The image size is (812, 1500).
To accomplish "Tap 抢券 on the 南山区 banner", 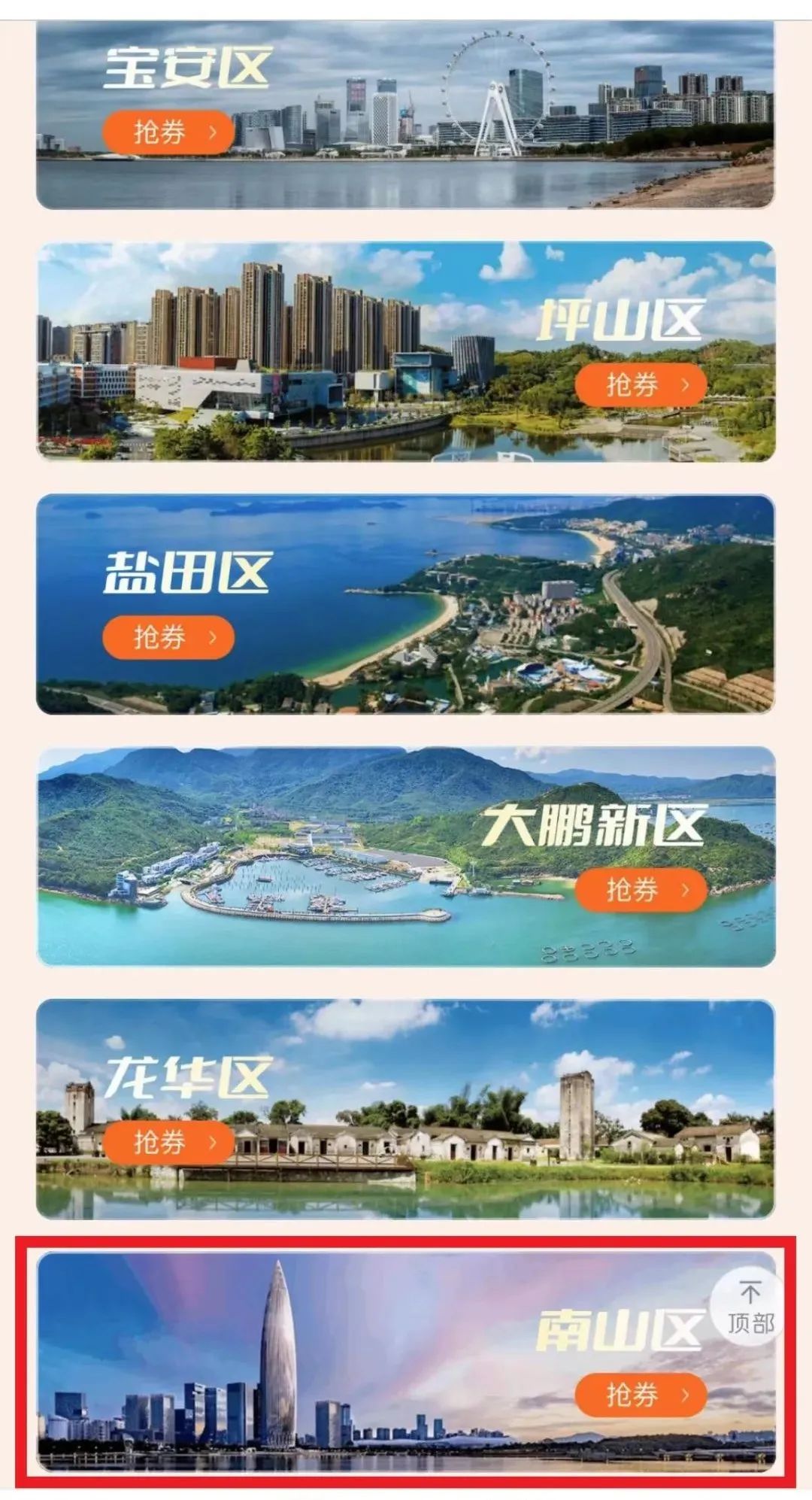I will 641,1395.
